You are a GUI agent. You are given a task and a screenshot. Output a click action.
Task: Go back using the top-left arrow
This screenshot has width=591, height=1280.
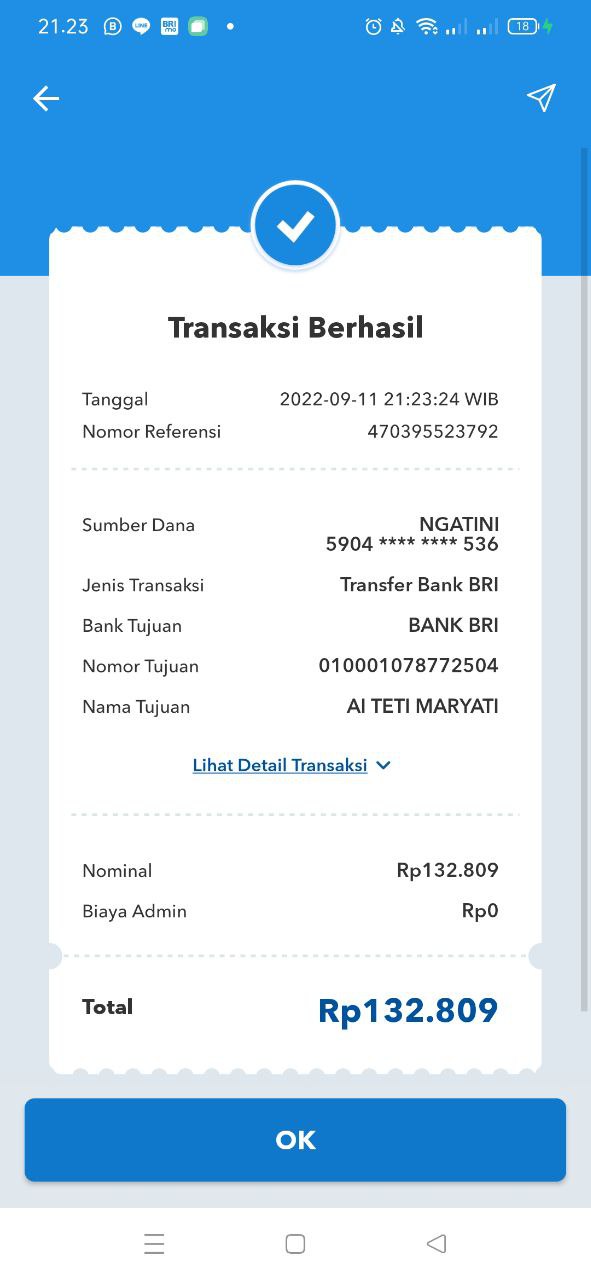(46, 98)
